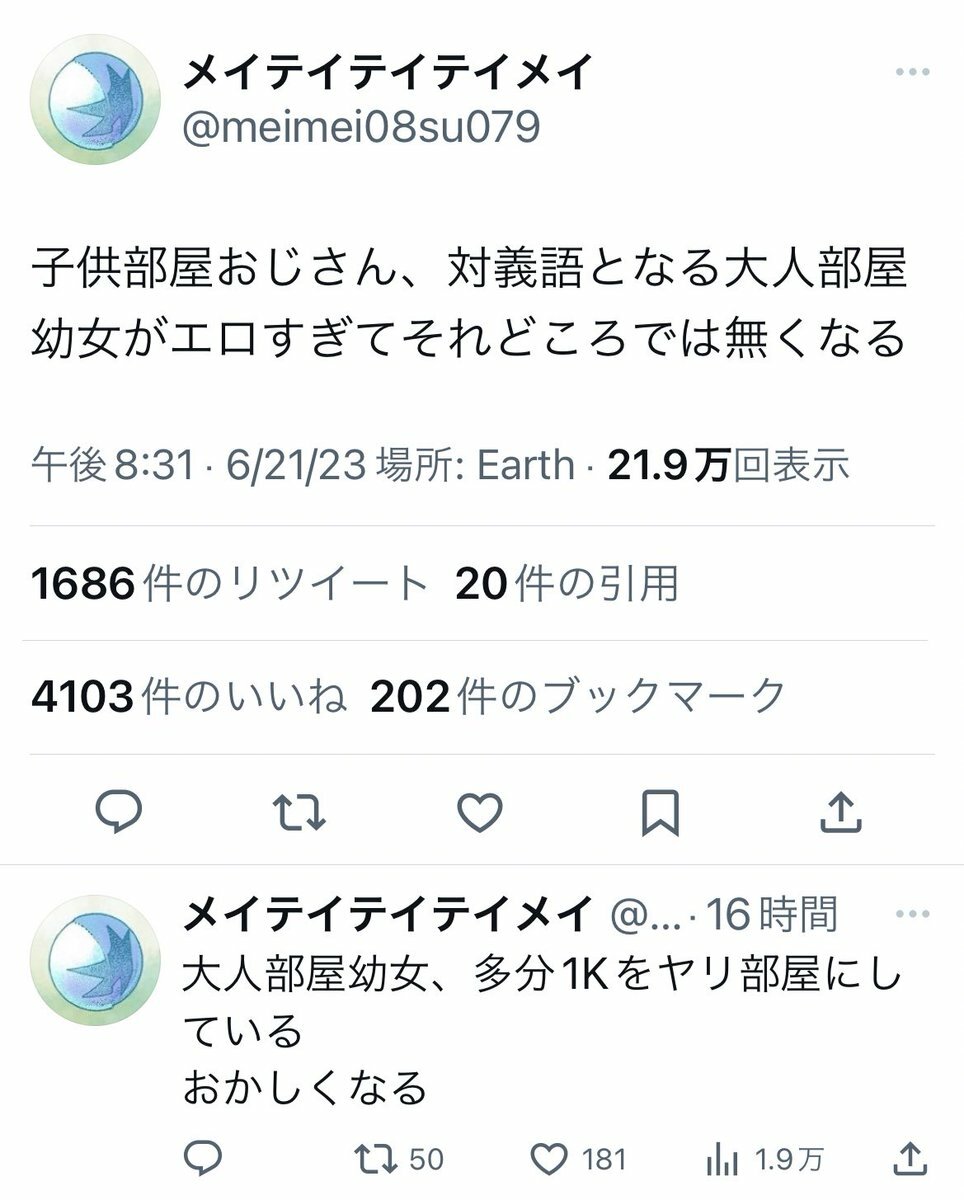Screen dimensions: 964x1200
Task: Open the main tweet's three-dot overflow menu
Action: pos(912,73)
